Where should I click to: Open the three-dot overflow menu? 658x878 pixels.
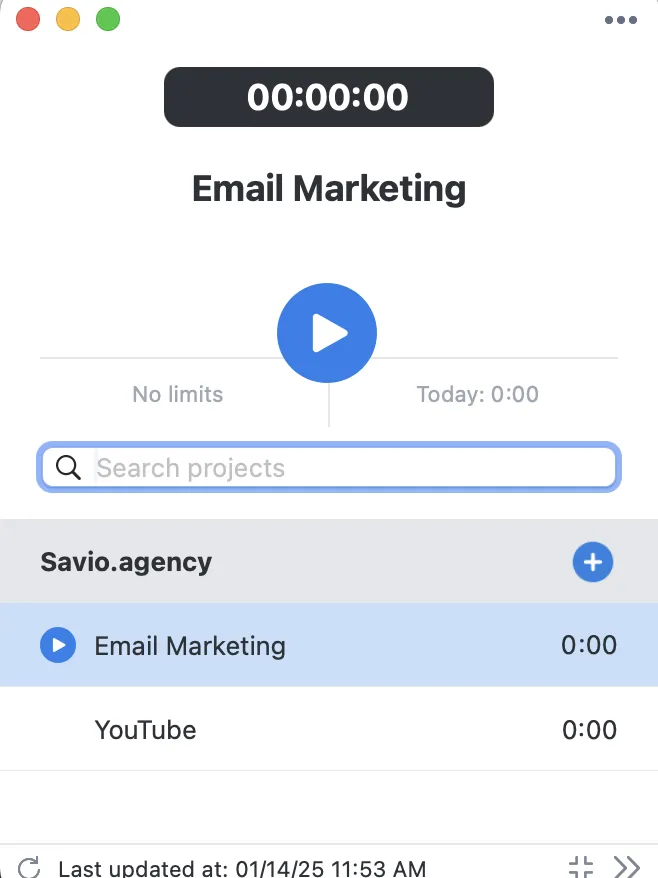(620, 20)
